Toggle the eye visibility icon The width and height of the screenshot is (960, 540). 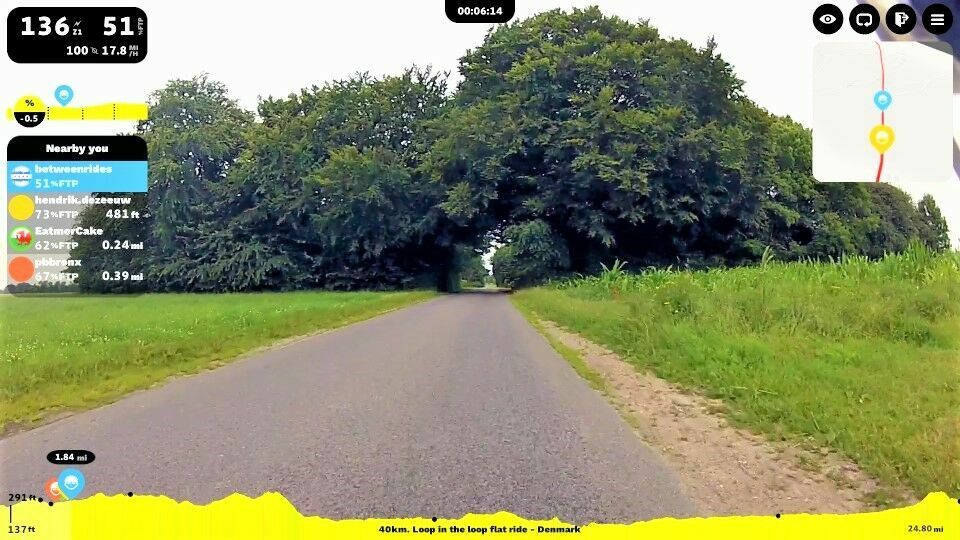[x=828, y=19]
